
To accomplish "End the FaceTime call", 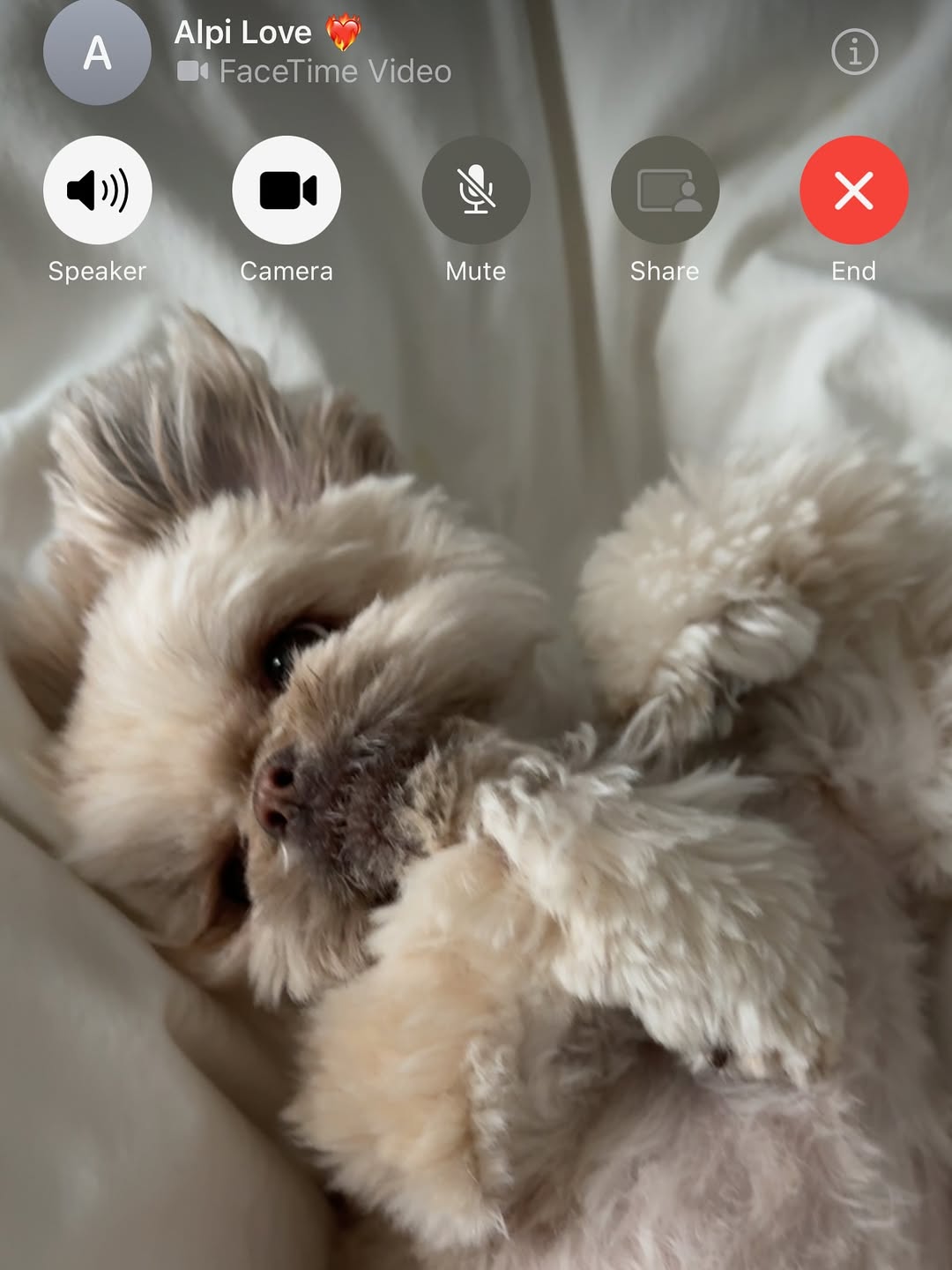I will 853,190.
